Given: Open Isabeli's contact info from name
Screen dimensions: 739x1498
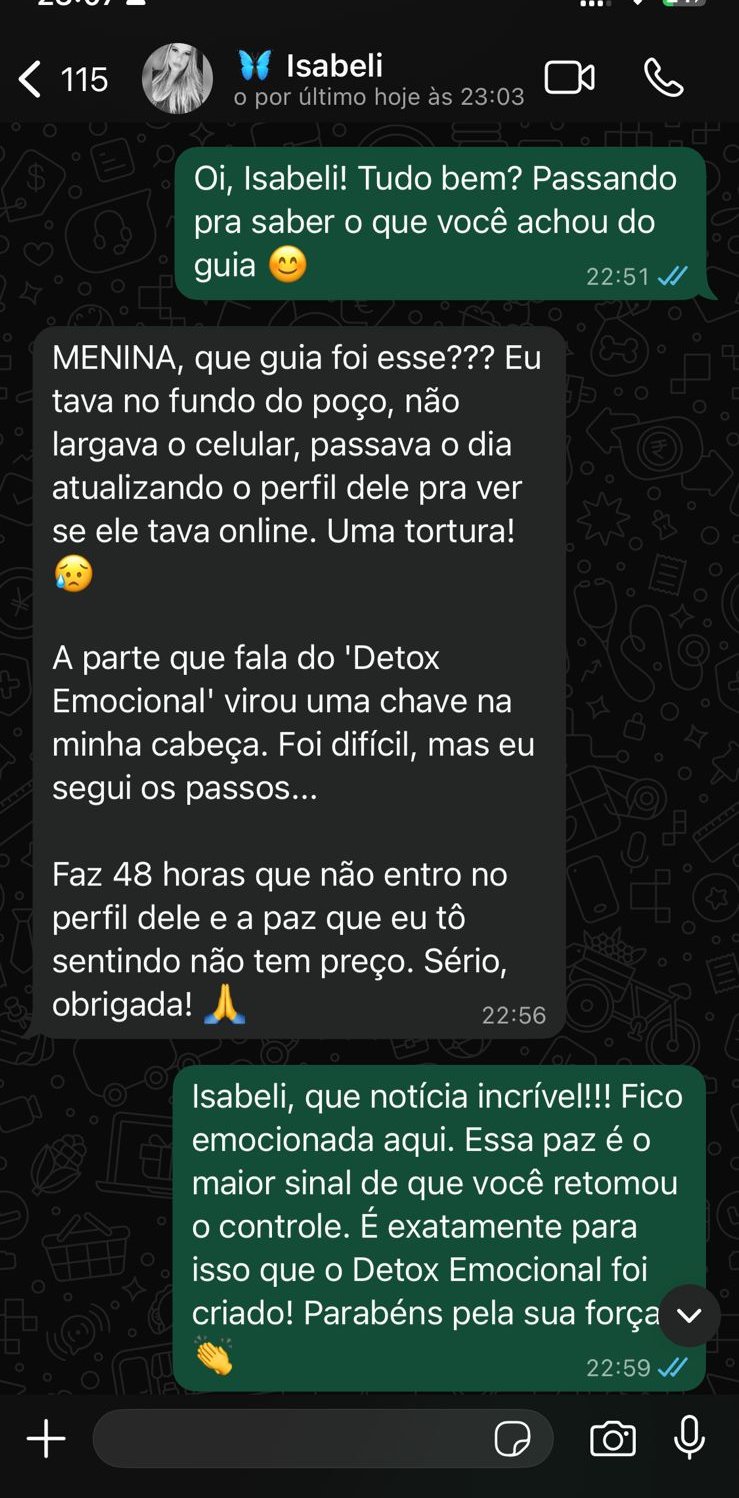Looking at the screenshot, I should 334,66.
